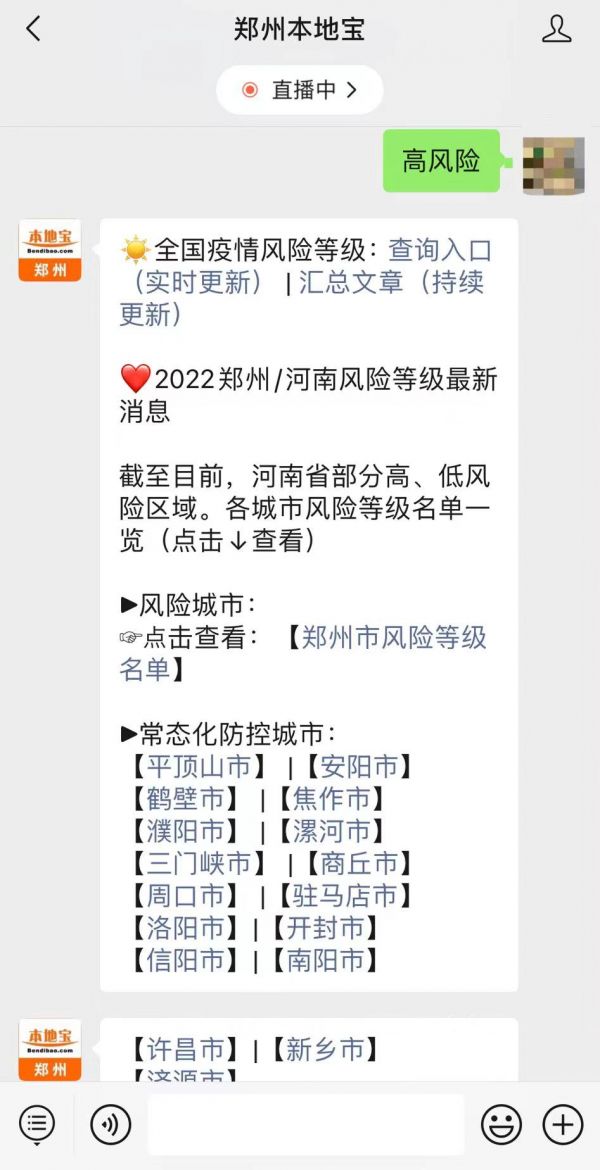Tap the 许昌市 link
The image size is (600, 1170).
(x=185, y=1049)
